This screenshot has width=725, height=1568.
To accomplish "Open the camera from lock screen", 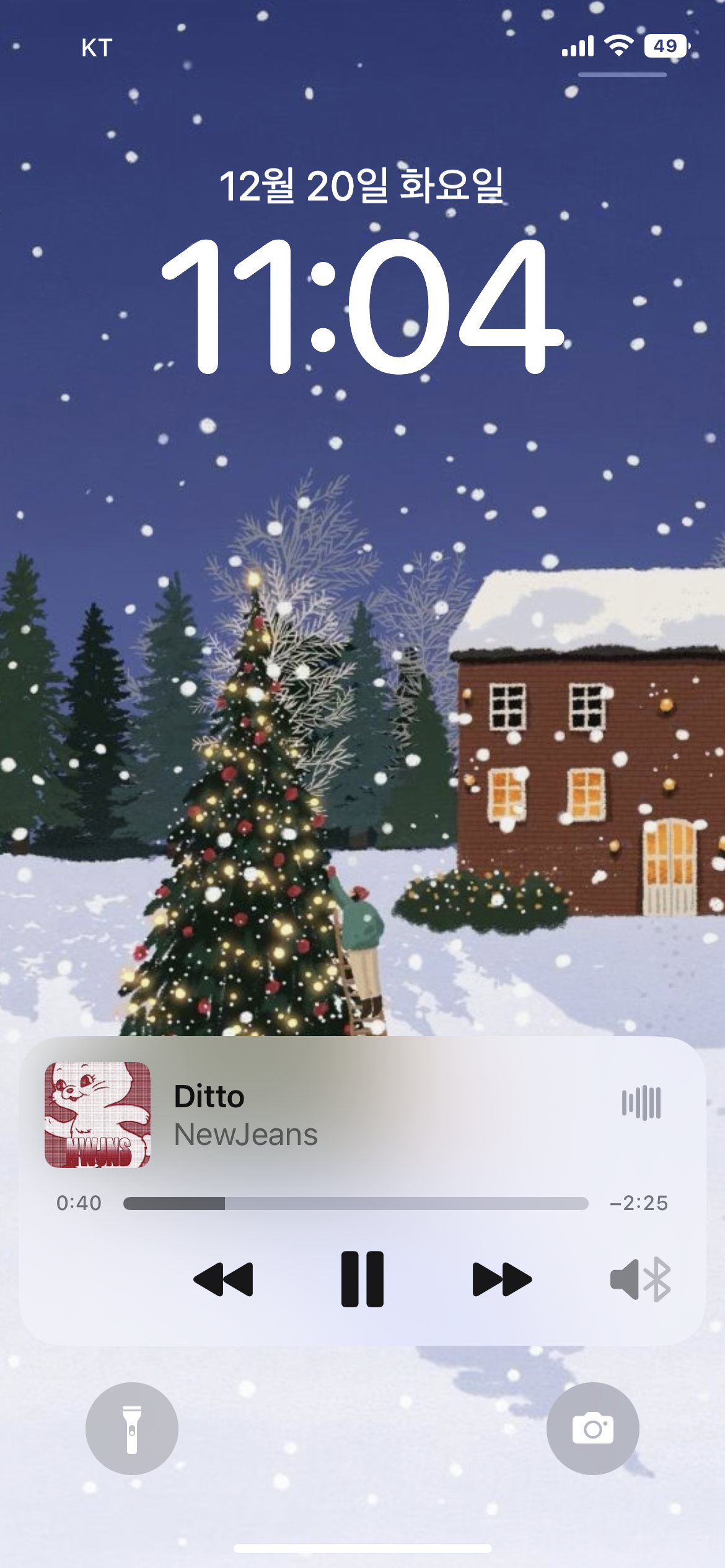I will click(592, 1429).
